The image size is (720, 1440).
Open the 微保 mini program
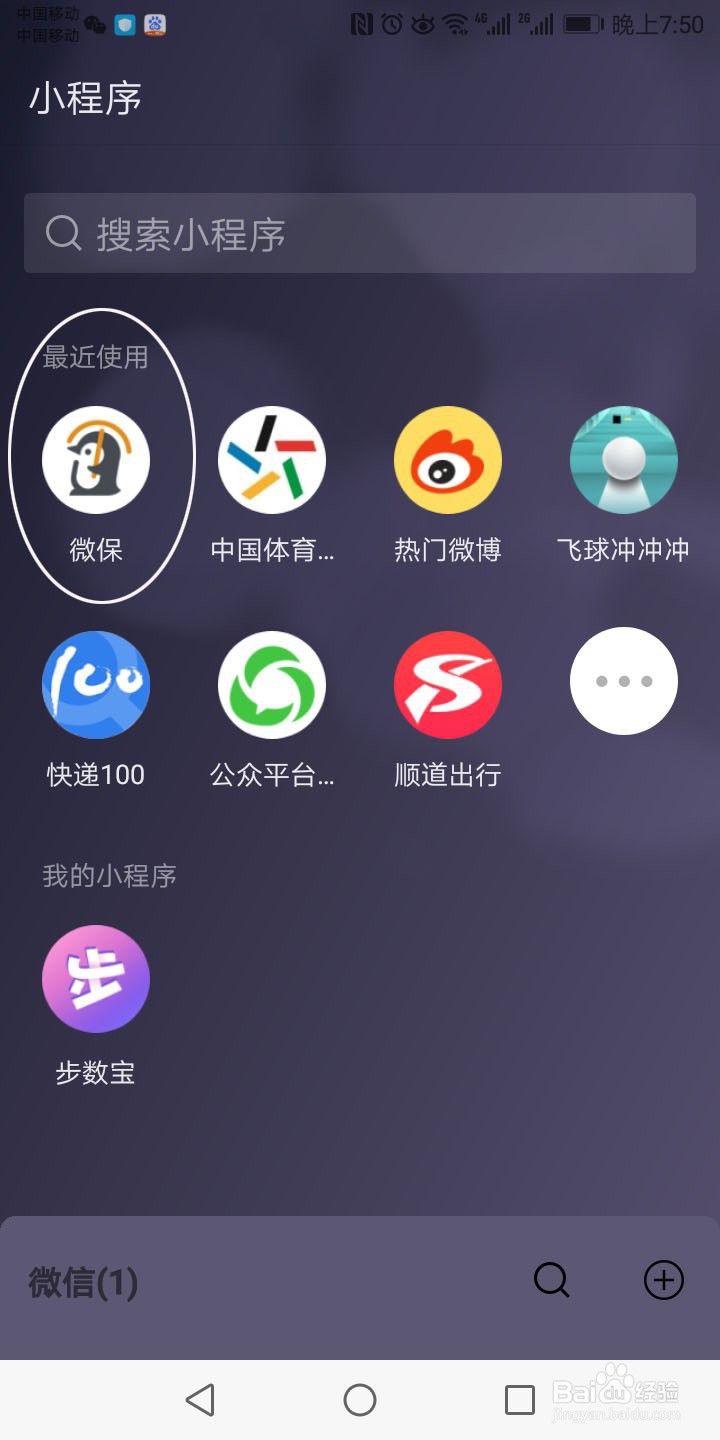pos(96,460)
